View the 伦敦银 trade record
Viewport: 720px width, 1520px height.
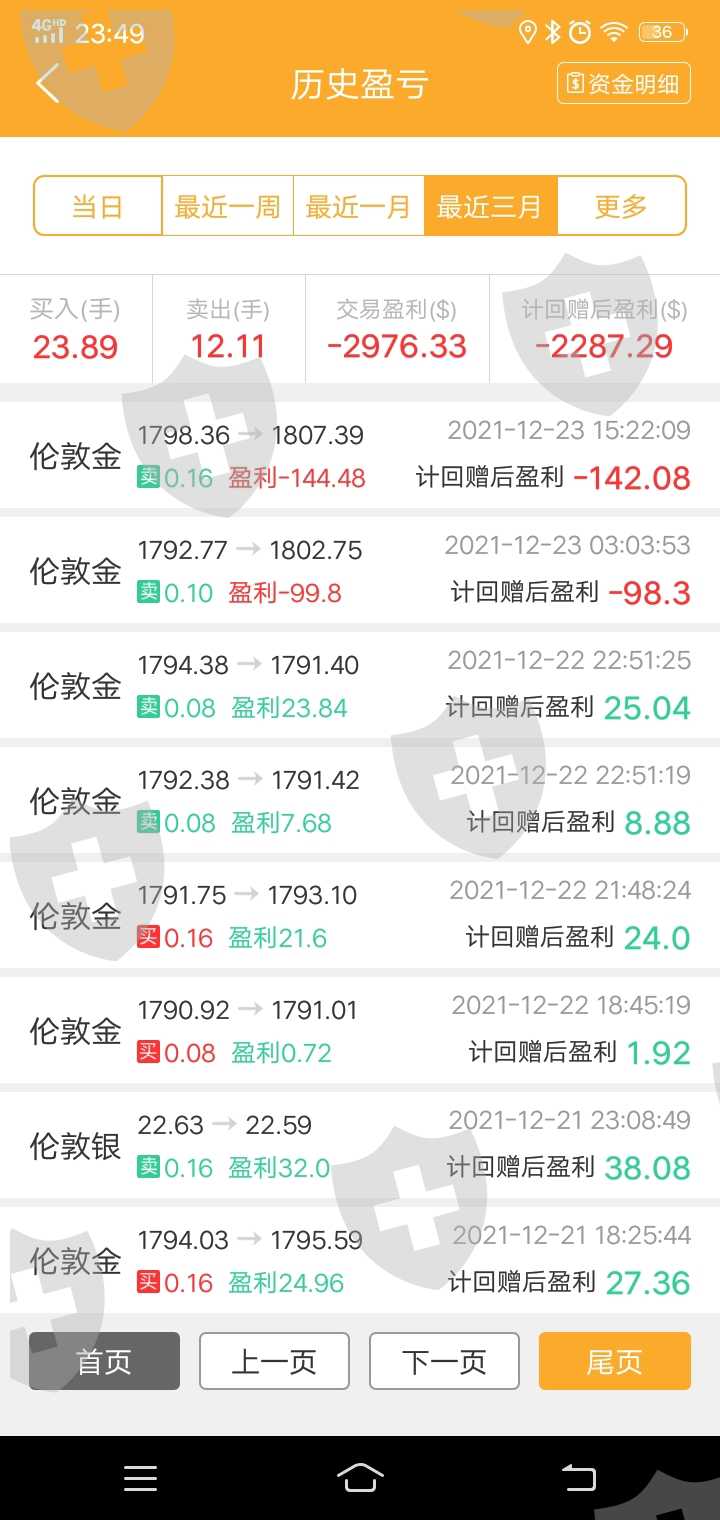pyautogui.click(x=360, y=1145)
